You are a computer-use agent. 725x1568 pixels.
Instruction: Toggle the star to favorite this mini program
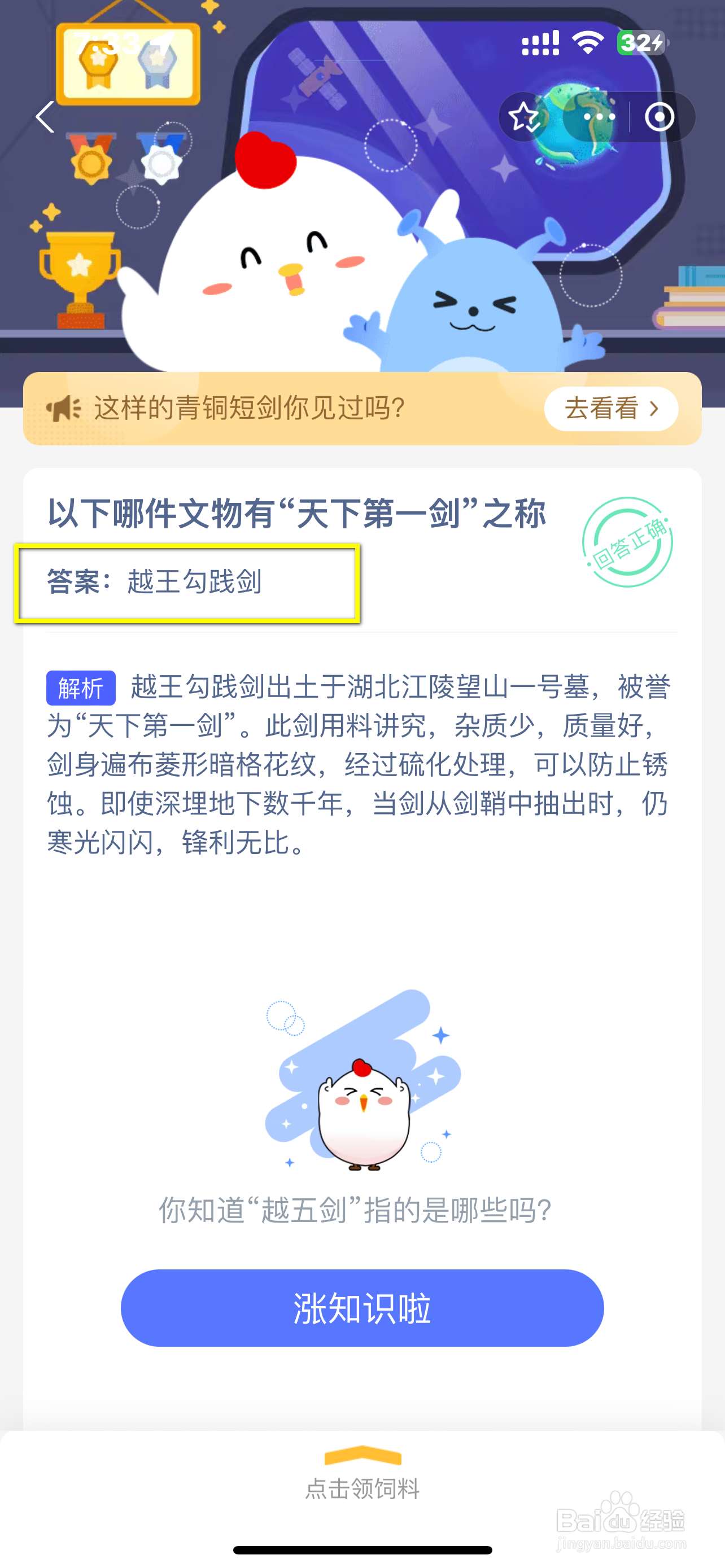(523, 117)
